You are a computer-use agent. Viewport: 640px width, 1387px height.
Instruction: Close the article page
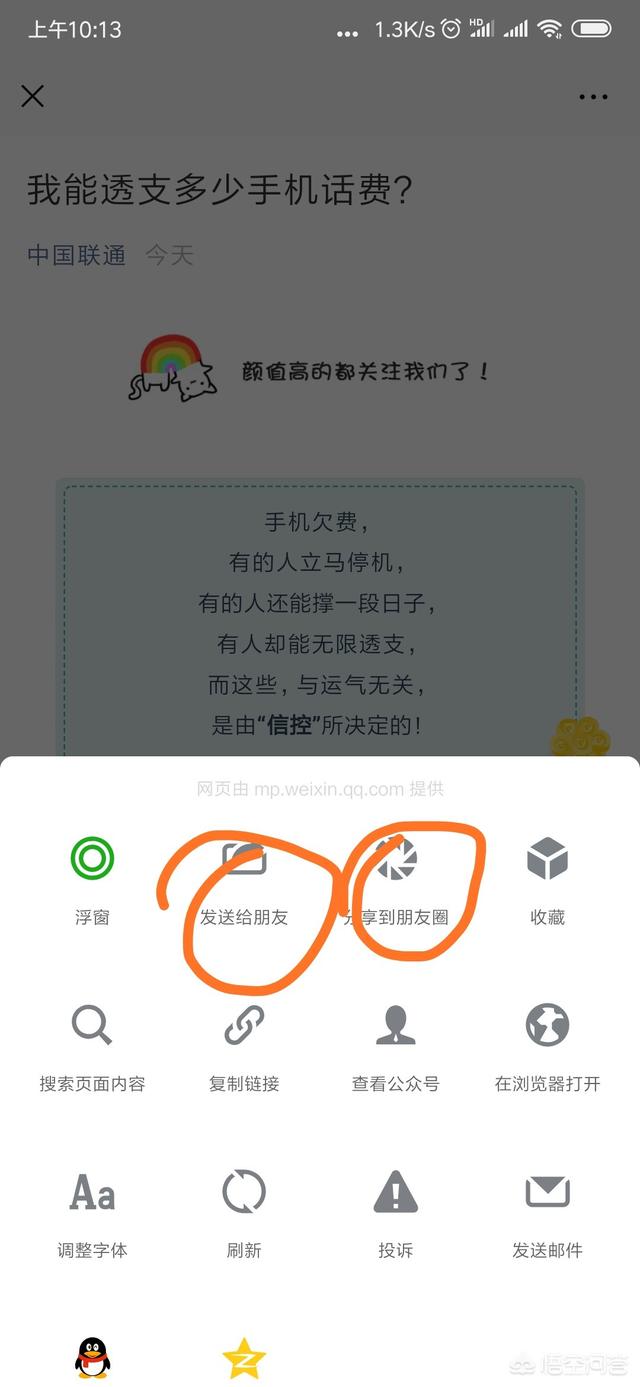(x=33, y=96)
